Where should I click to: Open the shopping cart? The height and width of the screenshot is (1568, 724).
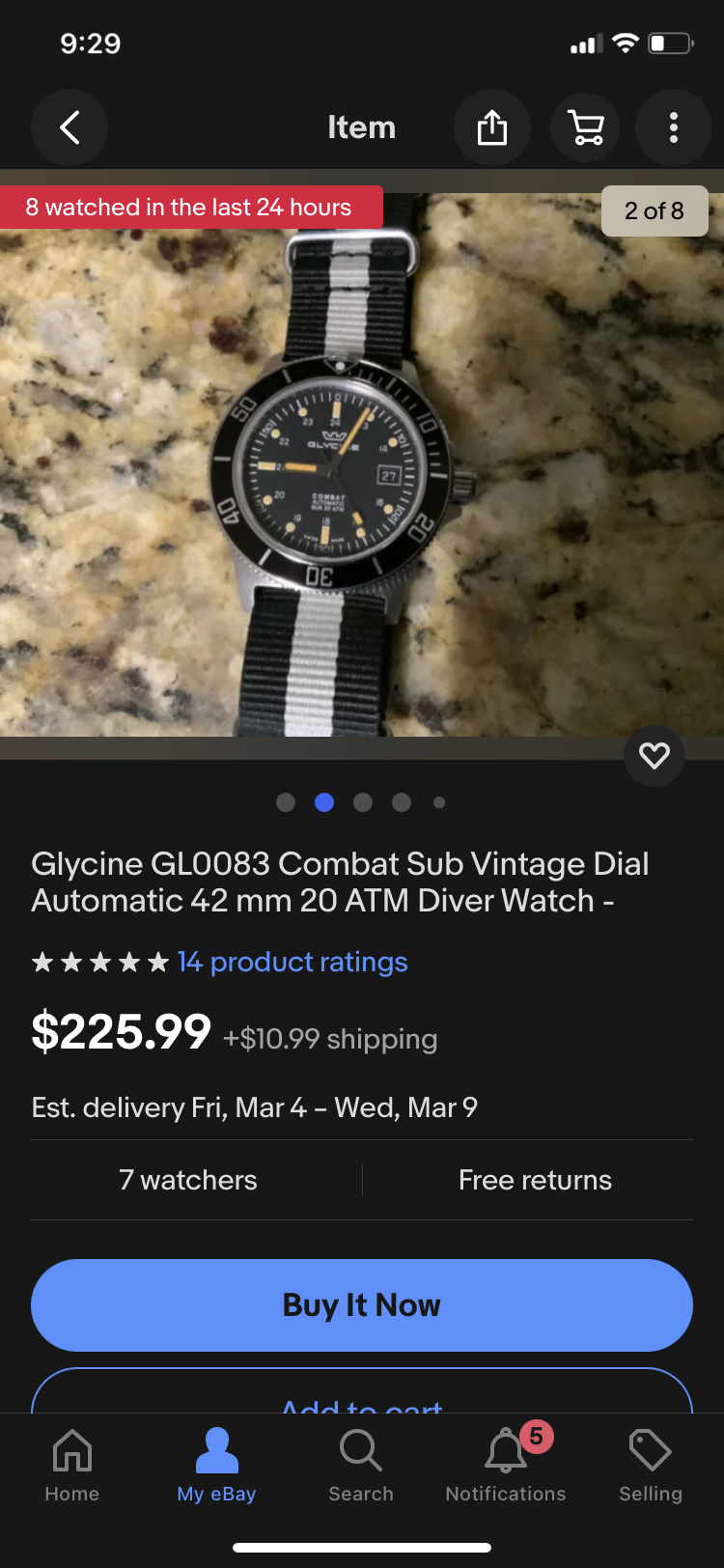pyautogui.click(x=585, y=127)
